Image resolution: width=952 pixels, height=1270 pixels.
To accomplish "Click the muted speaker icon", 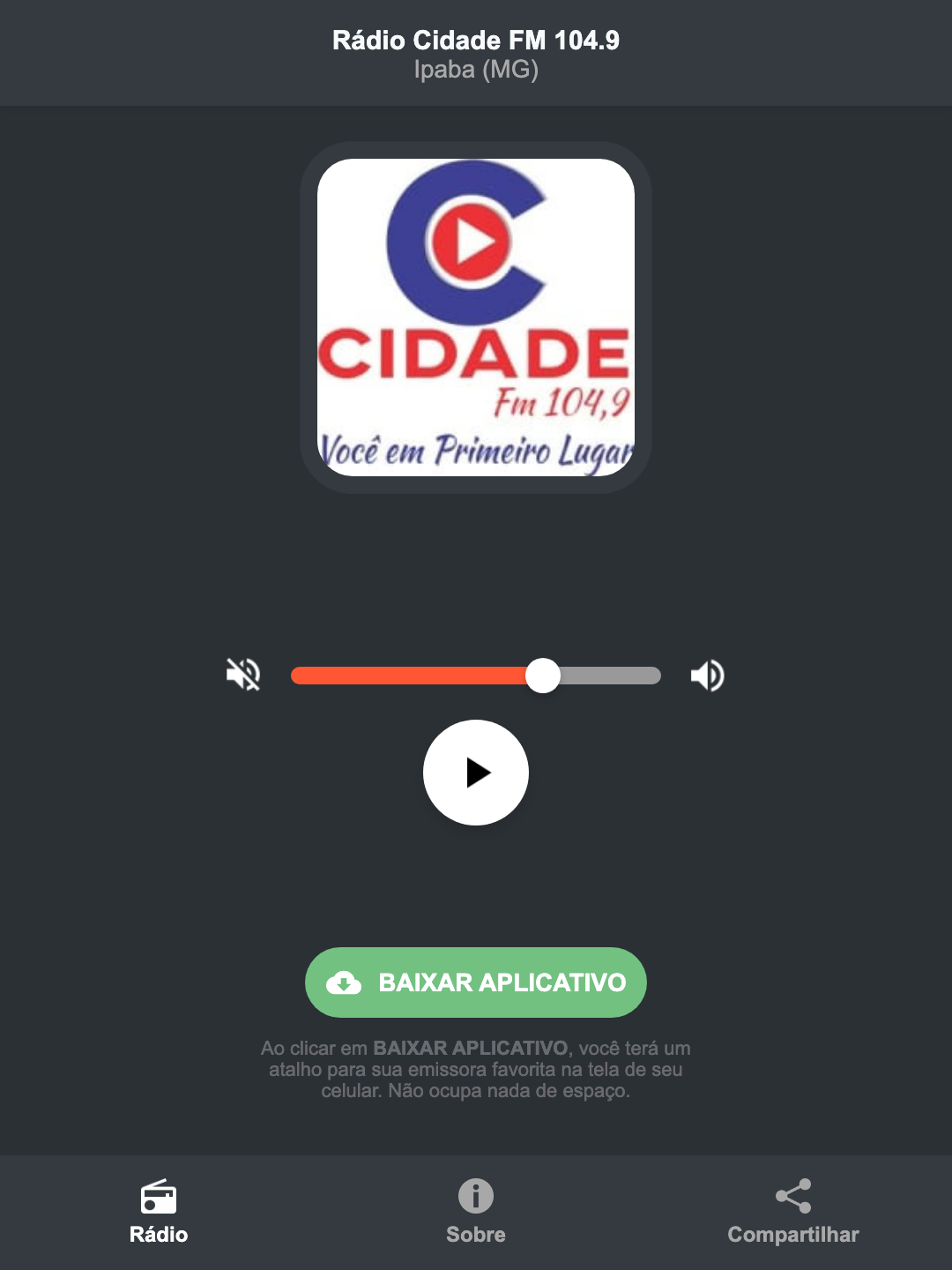I will (x=243, y=675).
